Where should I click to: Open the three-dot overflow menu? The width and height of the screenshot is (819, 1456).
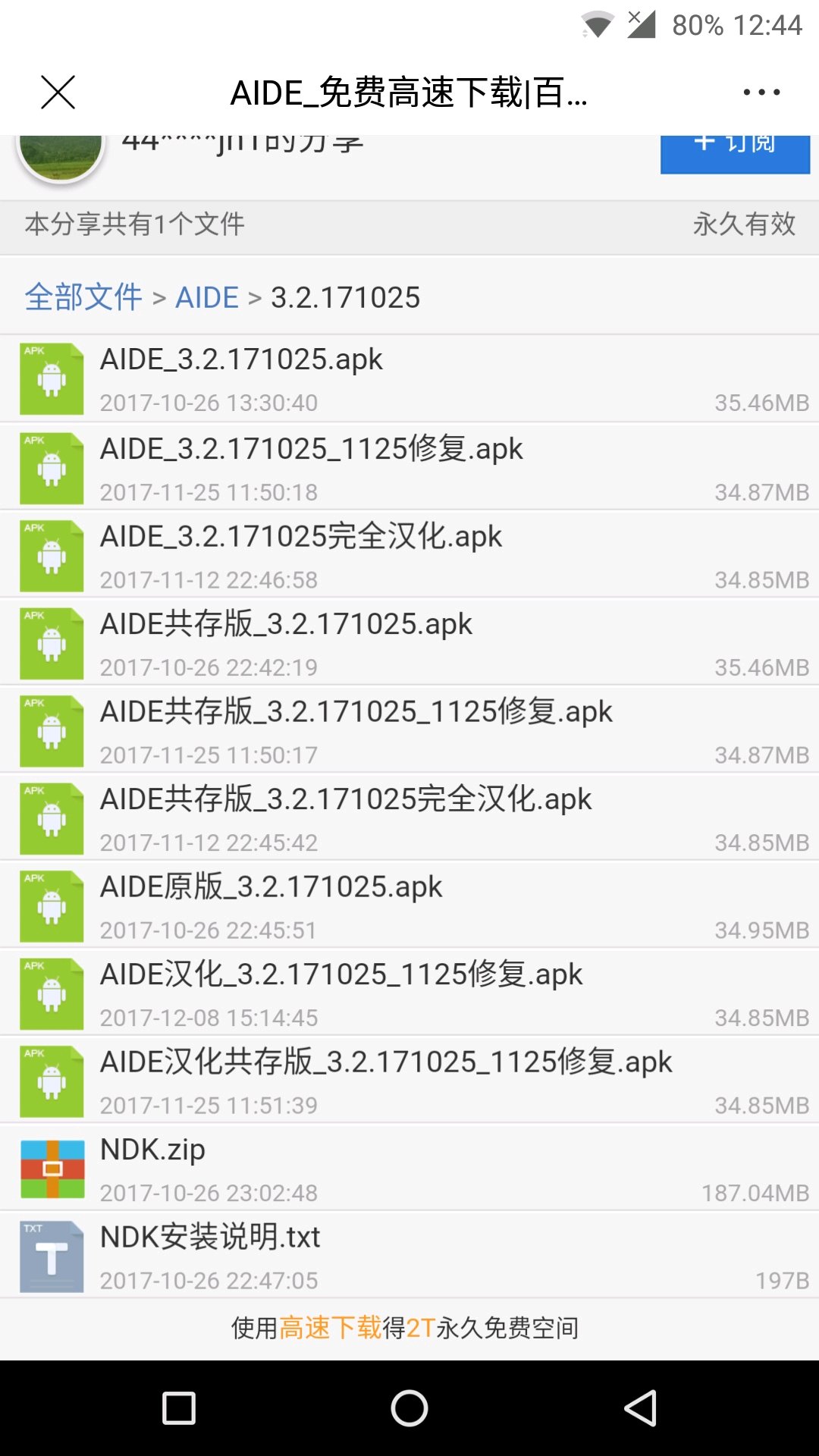point(761,93)
